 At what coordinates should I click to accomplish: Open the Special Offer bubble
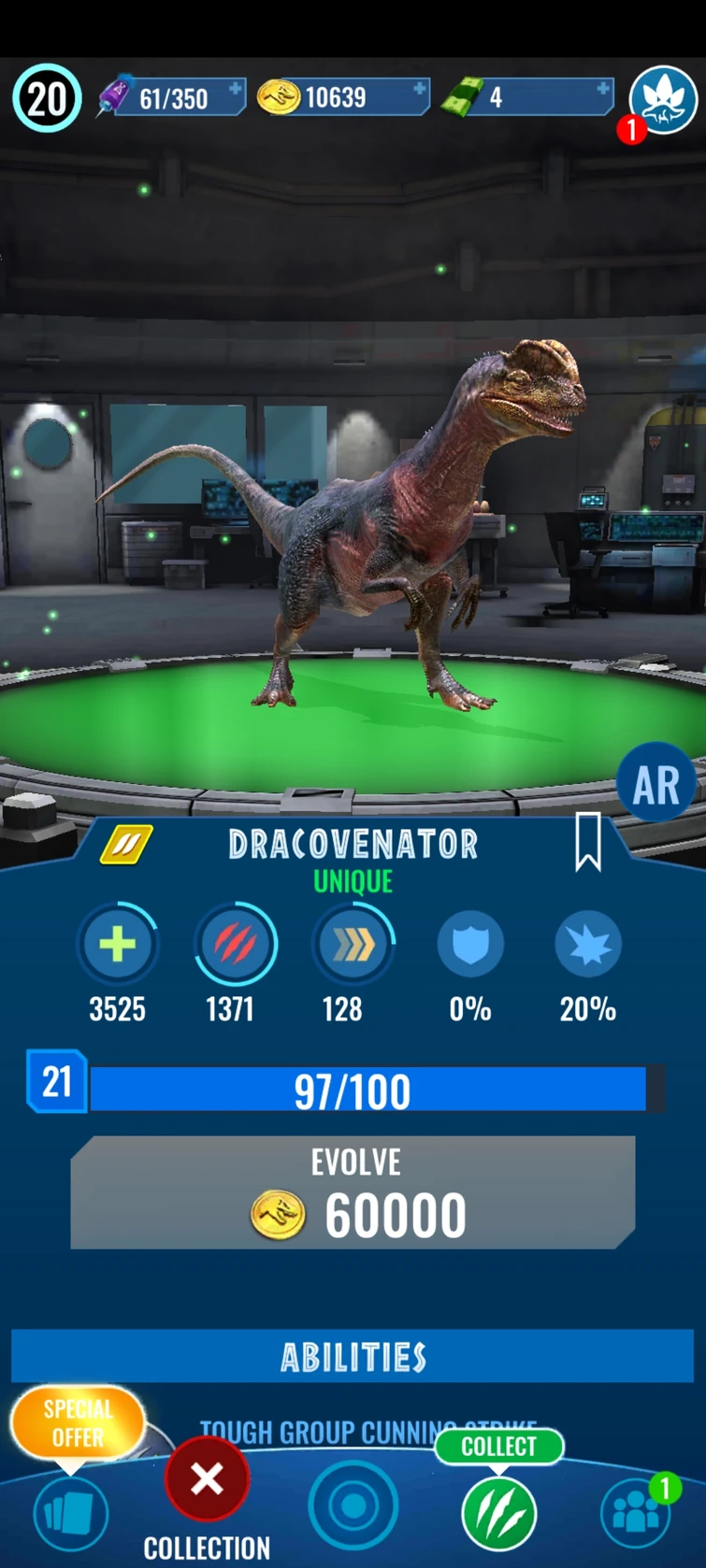(x=78, y=1422)
